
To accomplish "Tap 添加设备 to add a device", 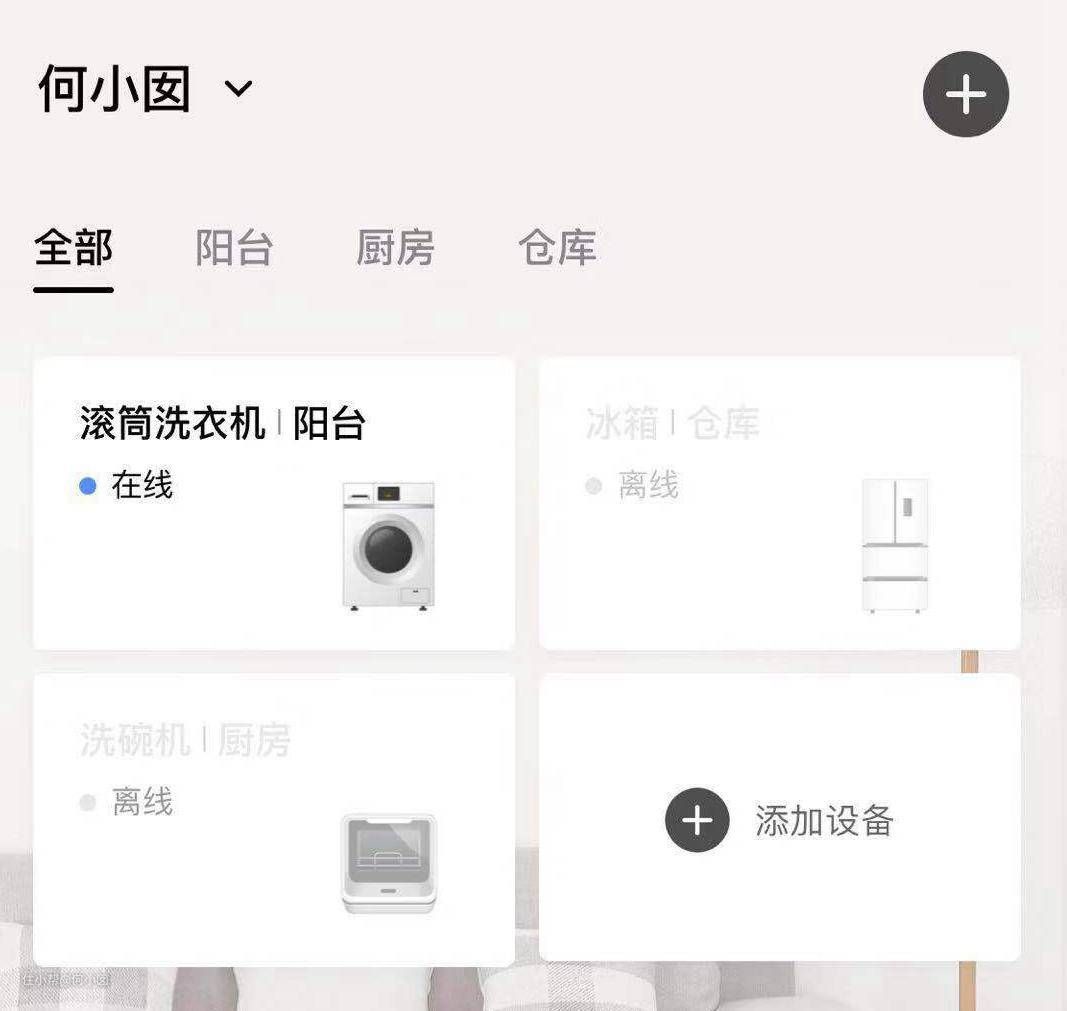I will click(779, 820).
